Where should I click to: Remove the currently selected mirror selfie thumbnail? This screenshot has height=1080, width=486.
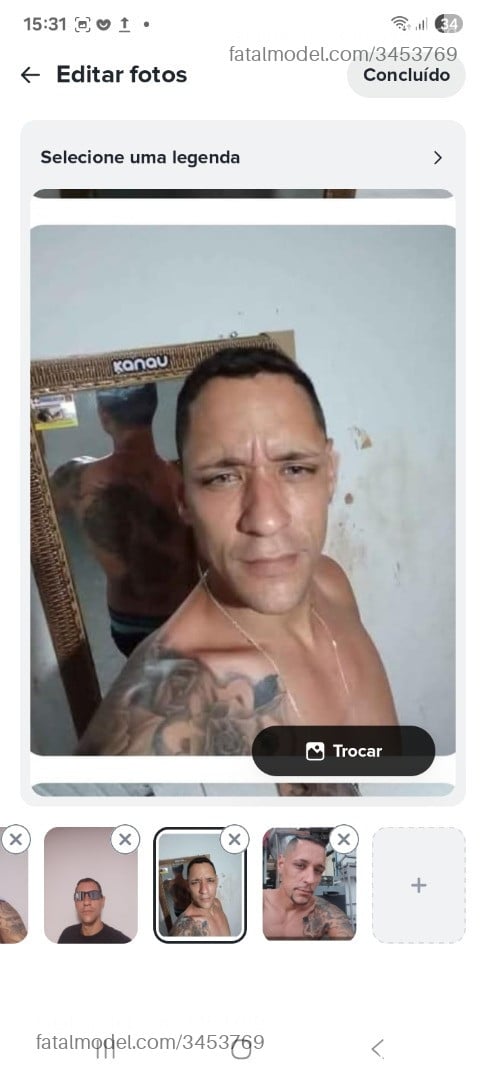pyautogui.click(x=234, y=839)
